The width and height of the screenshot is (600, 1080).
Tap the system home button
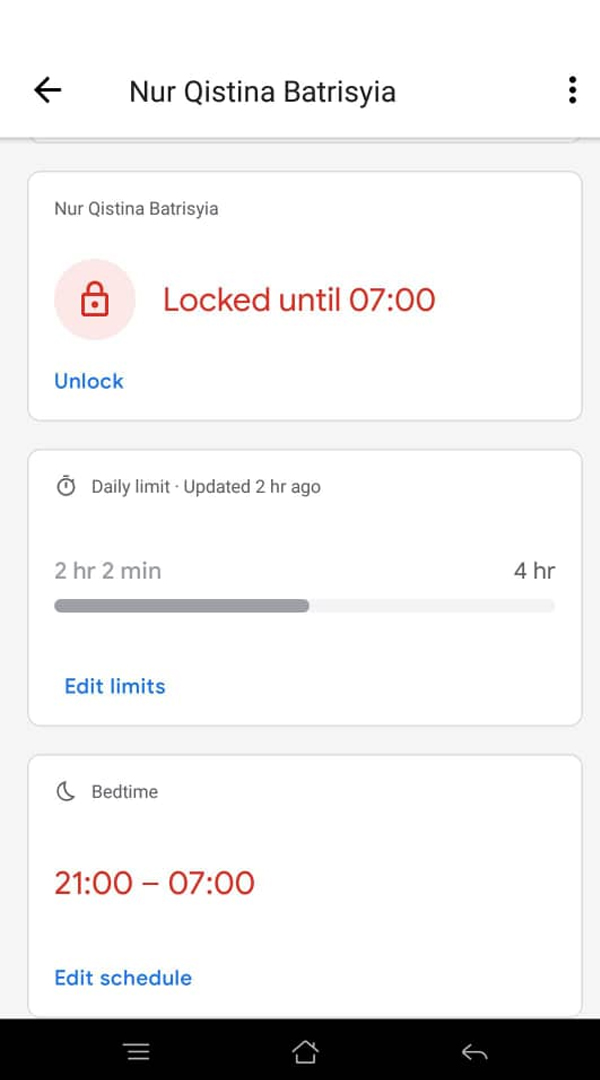(x=305, y=1051)
